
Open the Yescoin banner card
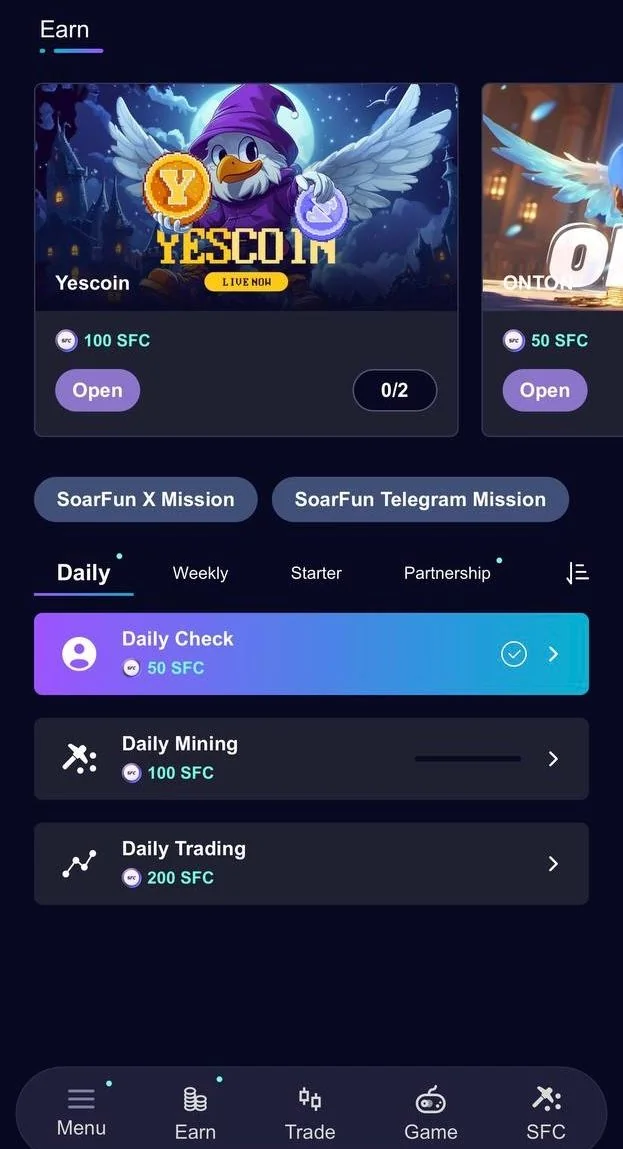pos(246,197)
